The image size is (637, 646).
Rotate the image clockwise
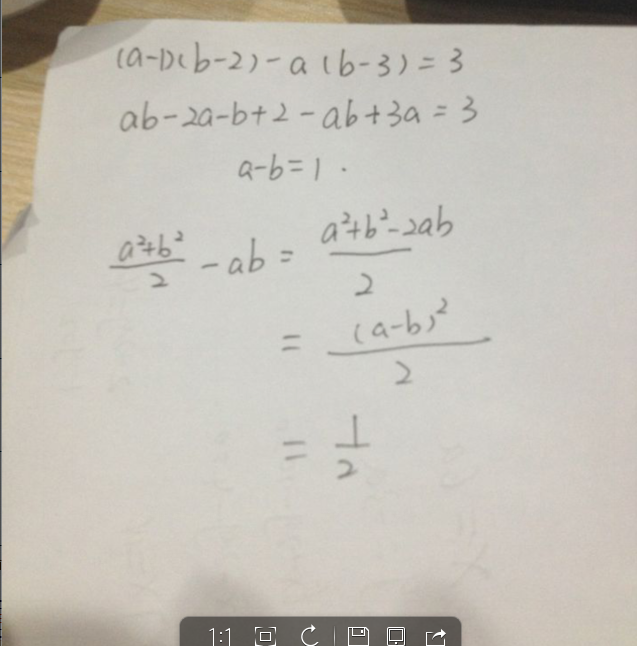[310, 635]
